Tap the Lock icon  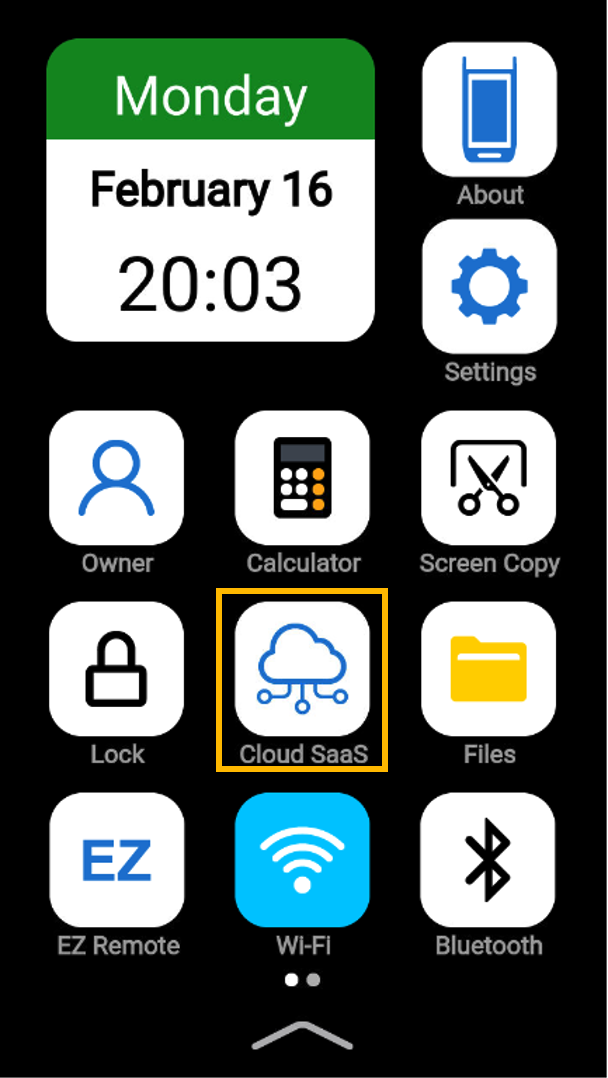tap(117, 668)
